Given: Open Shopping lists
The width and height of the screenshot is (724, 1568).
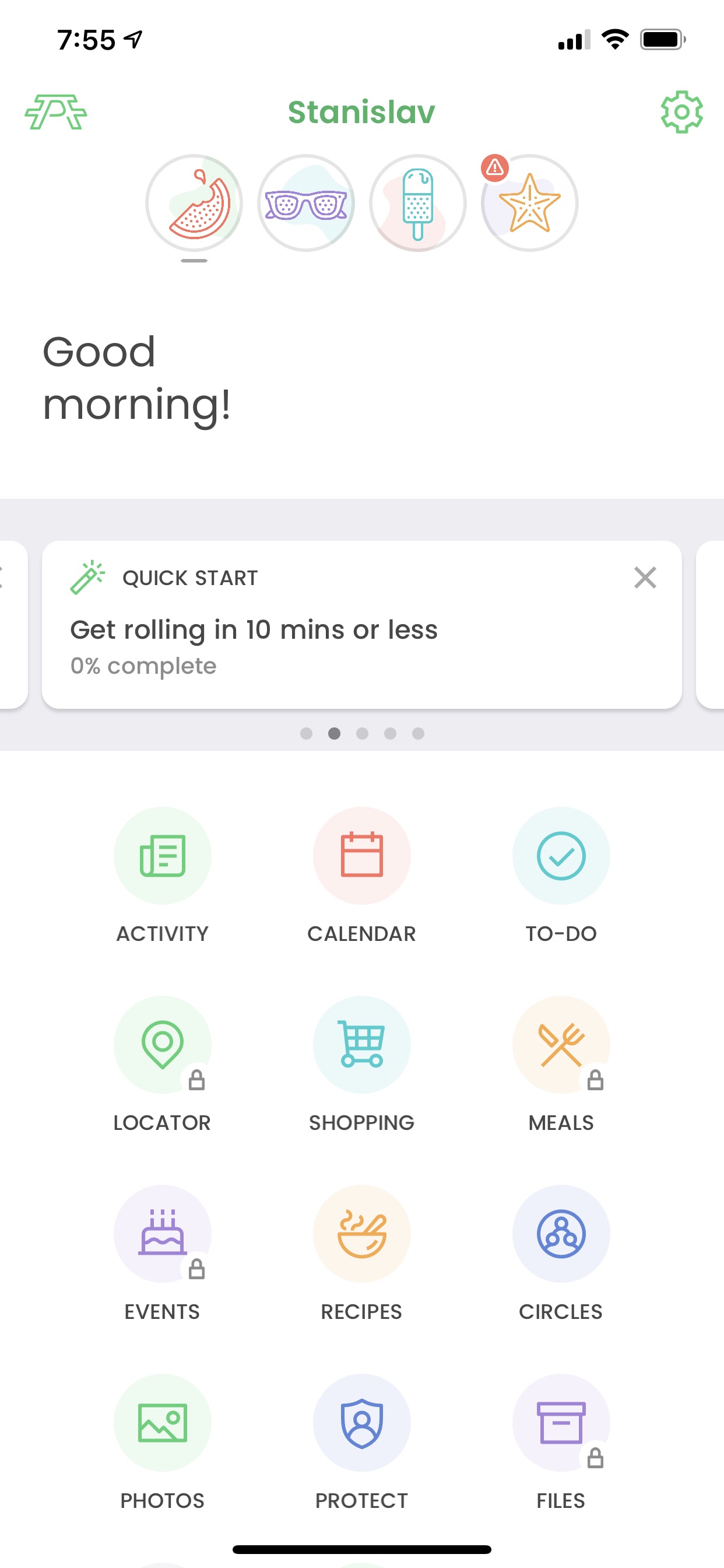Looking at the screenshot, I should pyautogui.click(x=362, y=1064).
